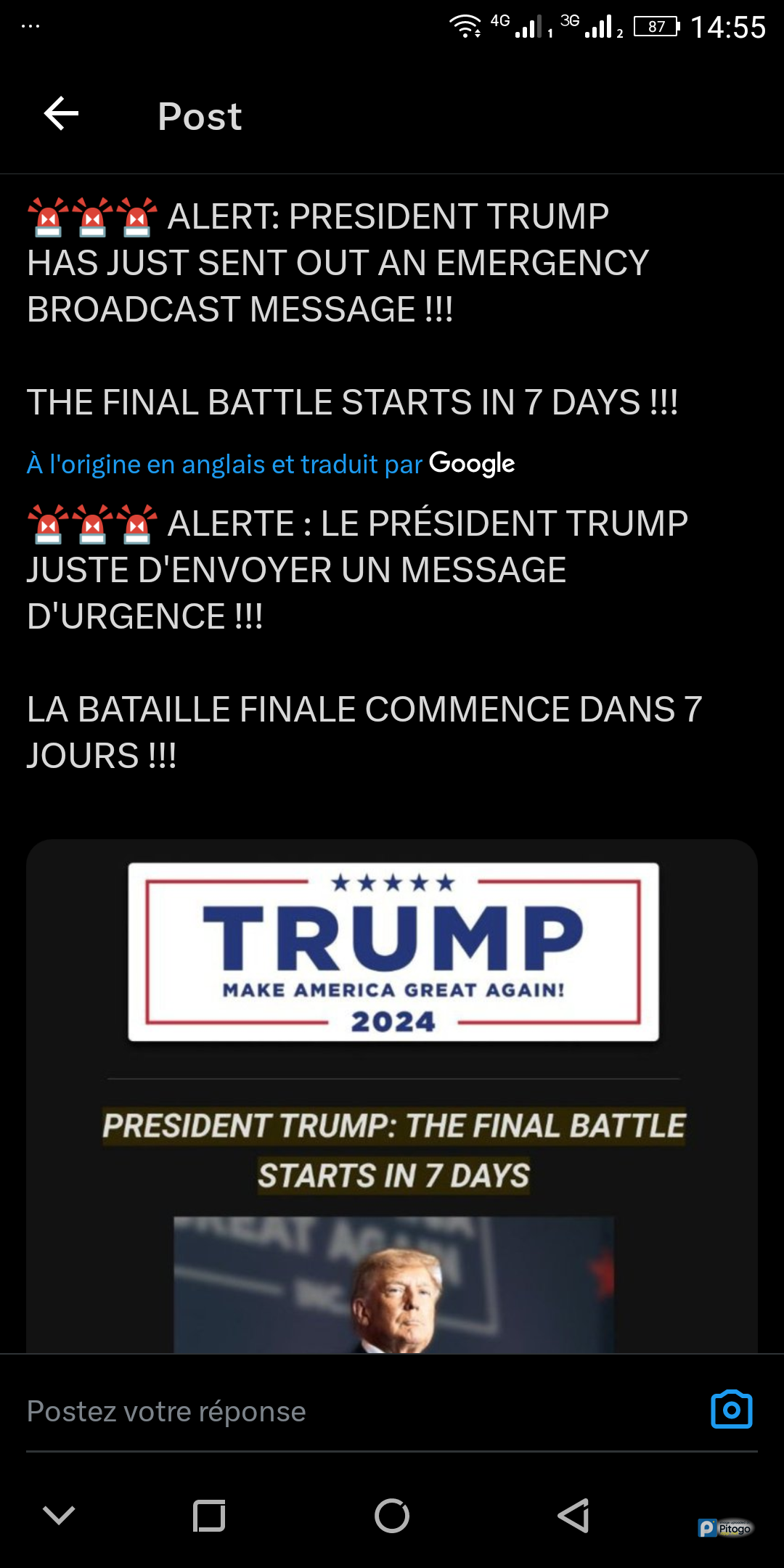Viewport: 784px width, 1568px height.
Task: Open recent apps with the square button
Action: (209, 1516)
